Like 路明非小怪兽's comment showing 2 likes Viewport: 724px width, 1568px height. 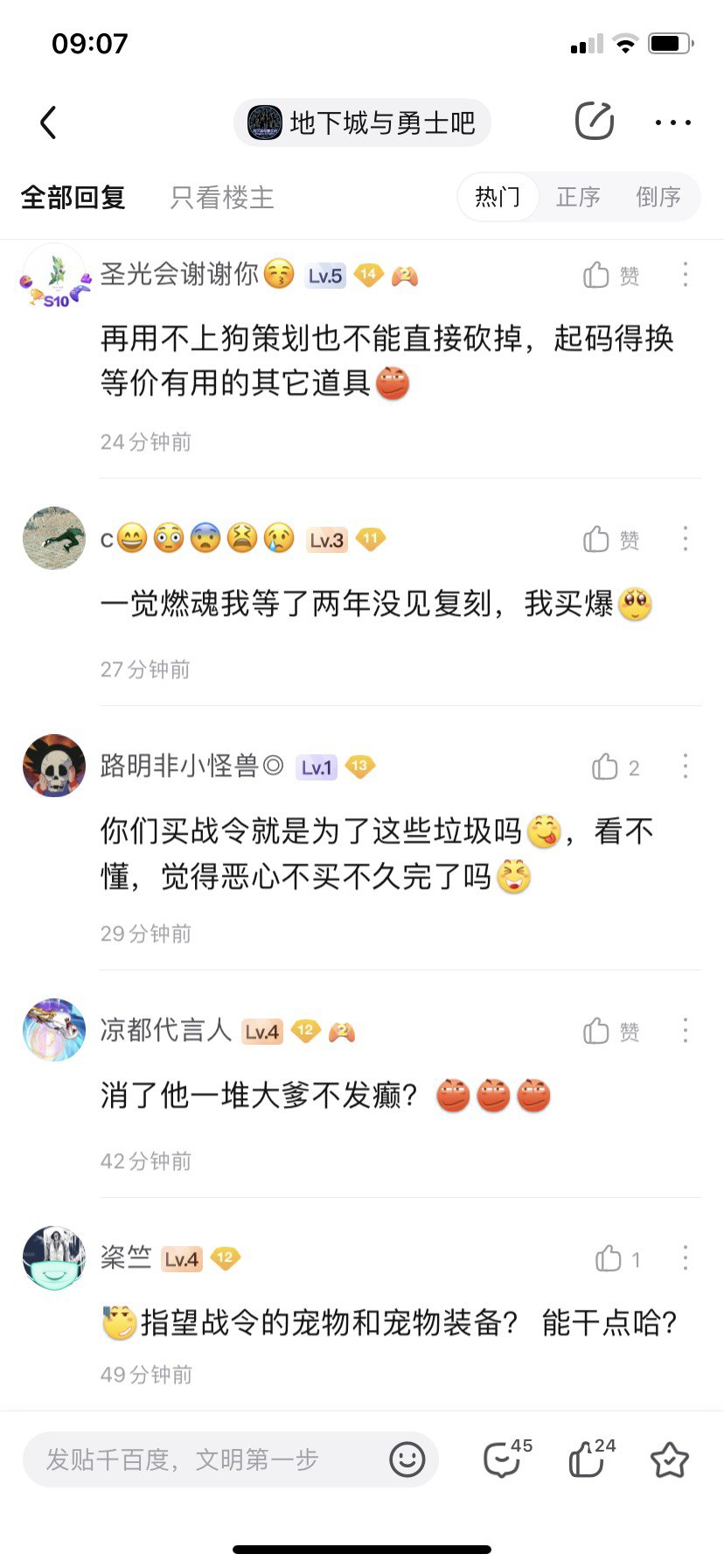[605, 766]
